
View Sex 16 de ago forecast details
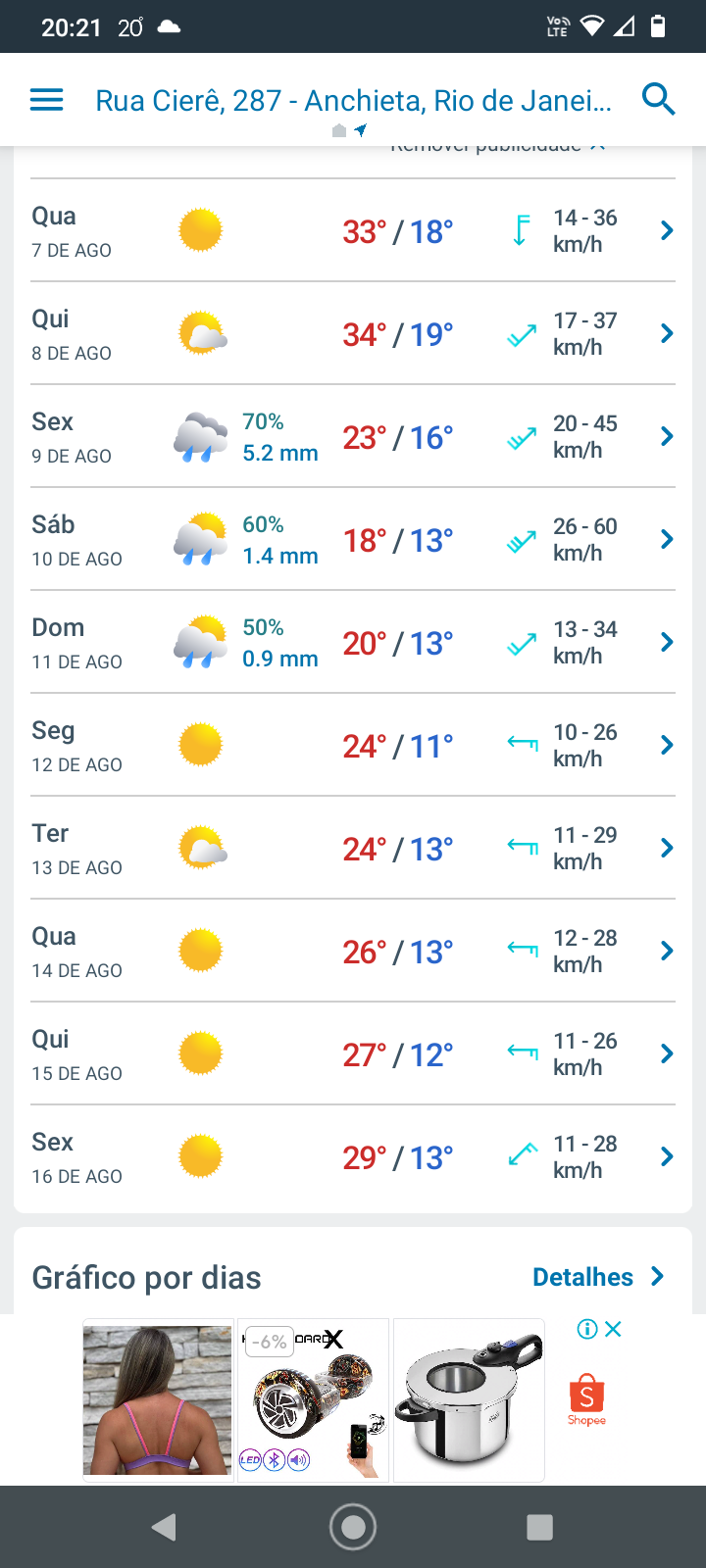pos(353,1157)
